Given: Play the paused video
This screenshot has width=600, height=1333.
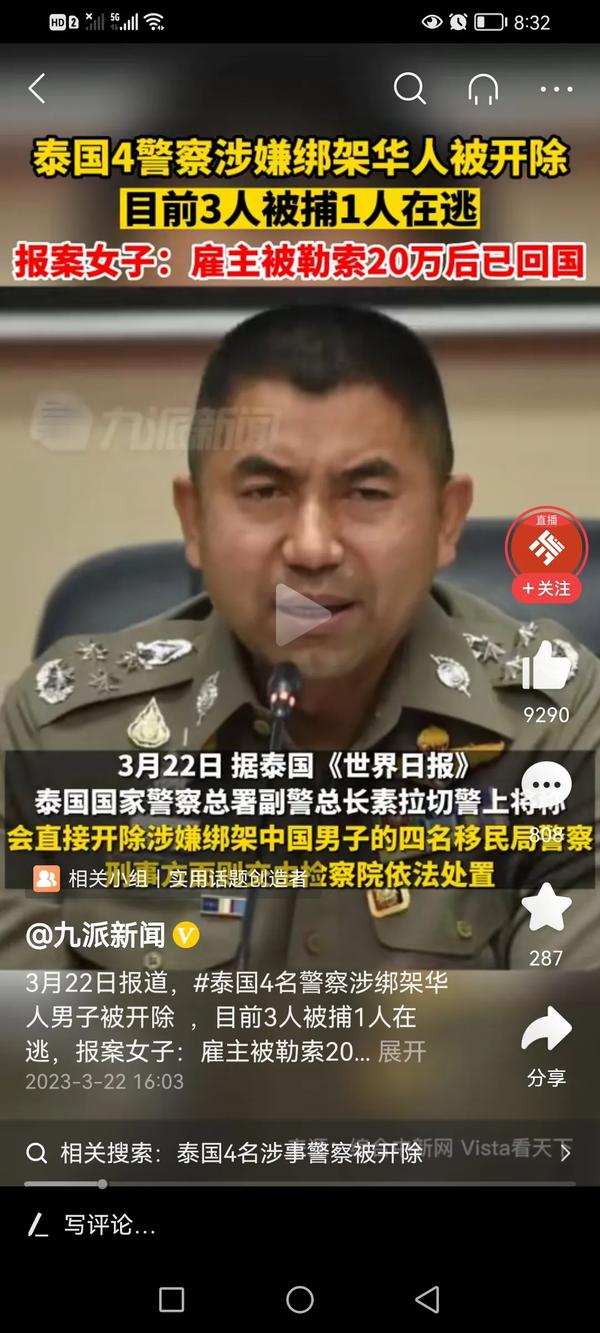Looking at the screenshot, I should point(300,614).
